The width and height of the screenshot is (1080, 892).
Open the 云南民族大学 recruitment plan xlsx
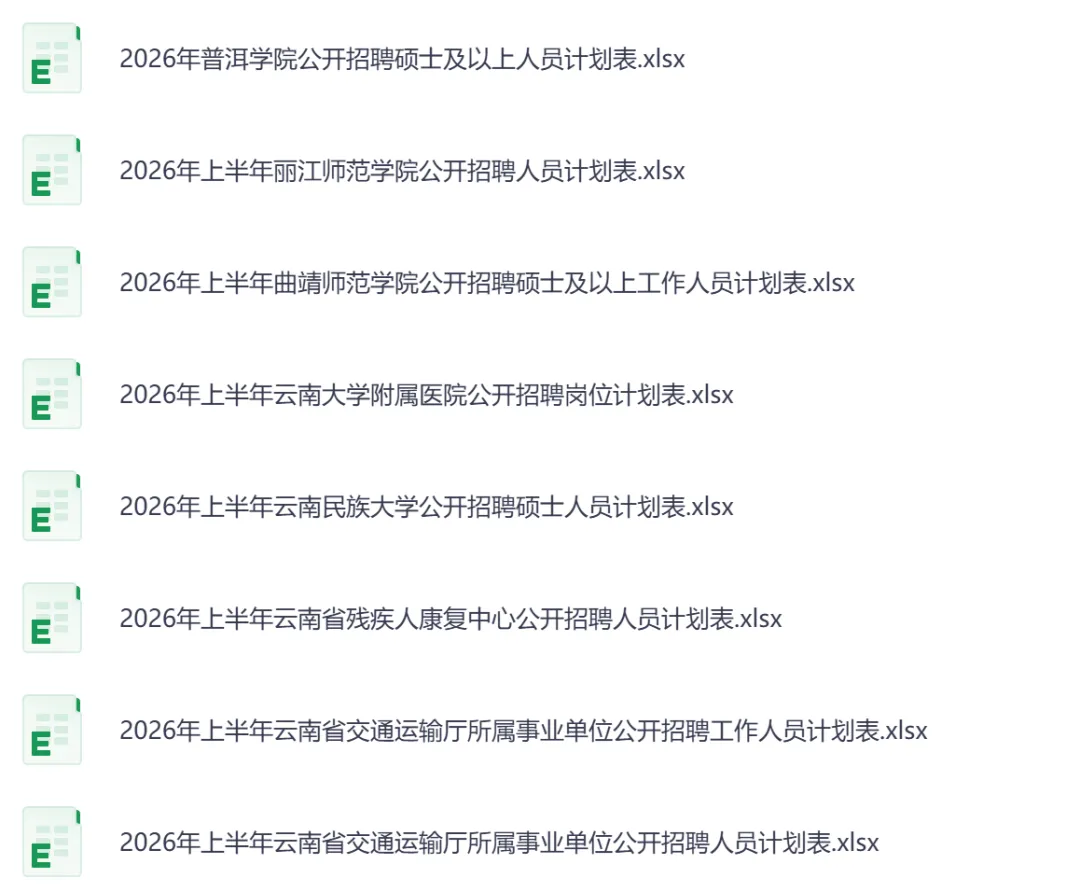click(x=426, y=507)
